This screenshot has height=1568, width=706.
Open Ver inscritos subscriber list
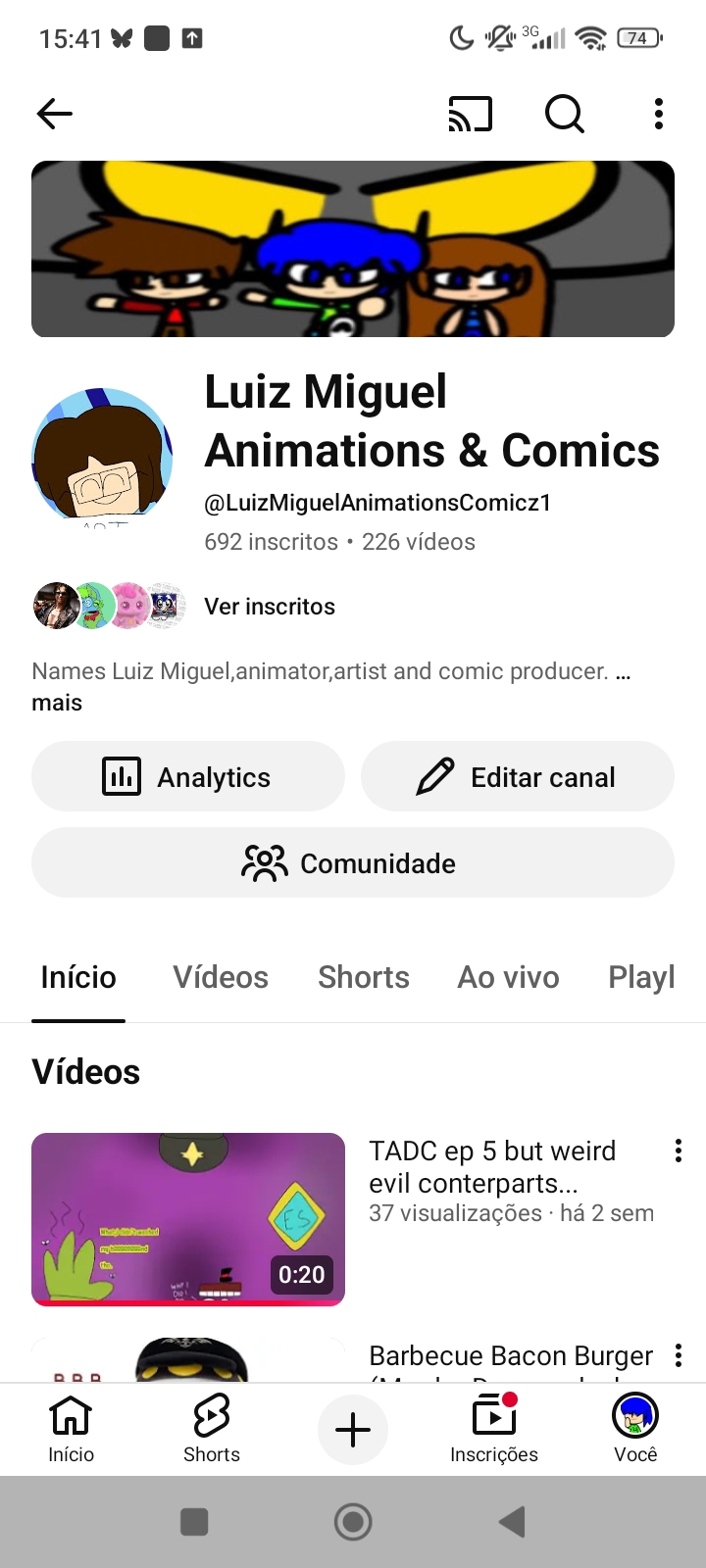pyautogui.click(x=269, y=607)
